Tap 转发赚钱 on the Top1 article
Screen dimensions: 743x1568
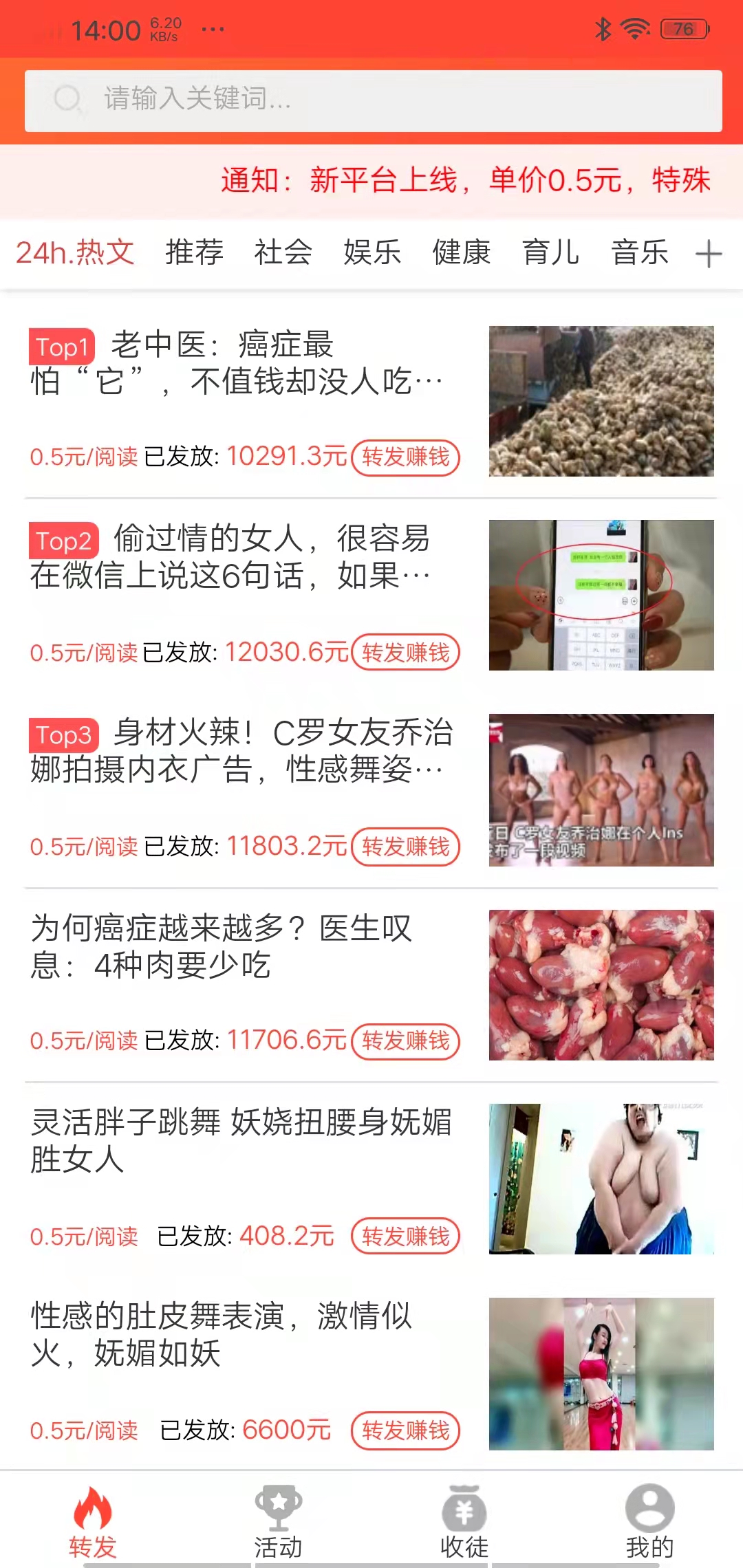click(406, 456)
